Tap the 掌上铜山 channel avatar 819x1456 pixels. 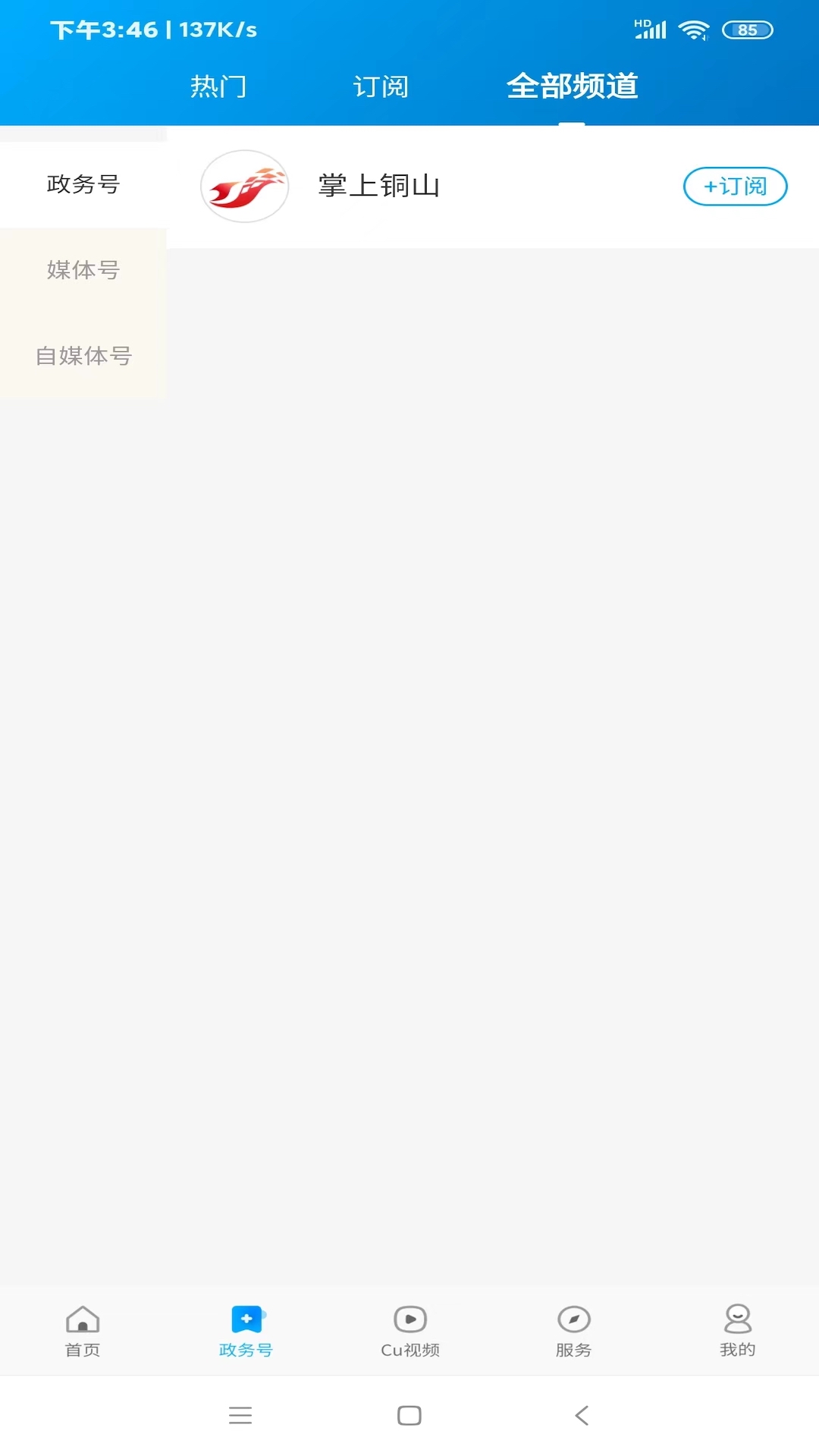point(244,186)
